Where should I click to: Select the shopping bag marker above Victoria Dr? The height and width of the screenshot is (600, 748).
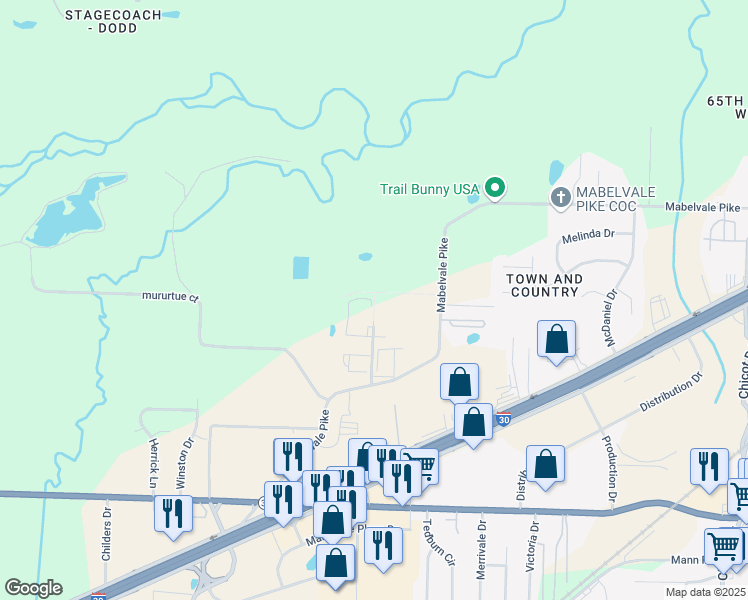545,464
